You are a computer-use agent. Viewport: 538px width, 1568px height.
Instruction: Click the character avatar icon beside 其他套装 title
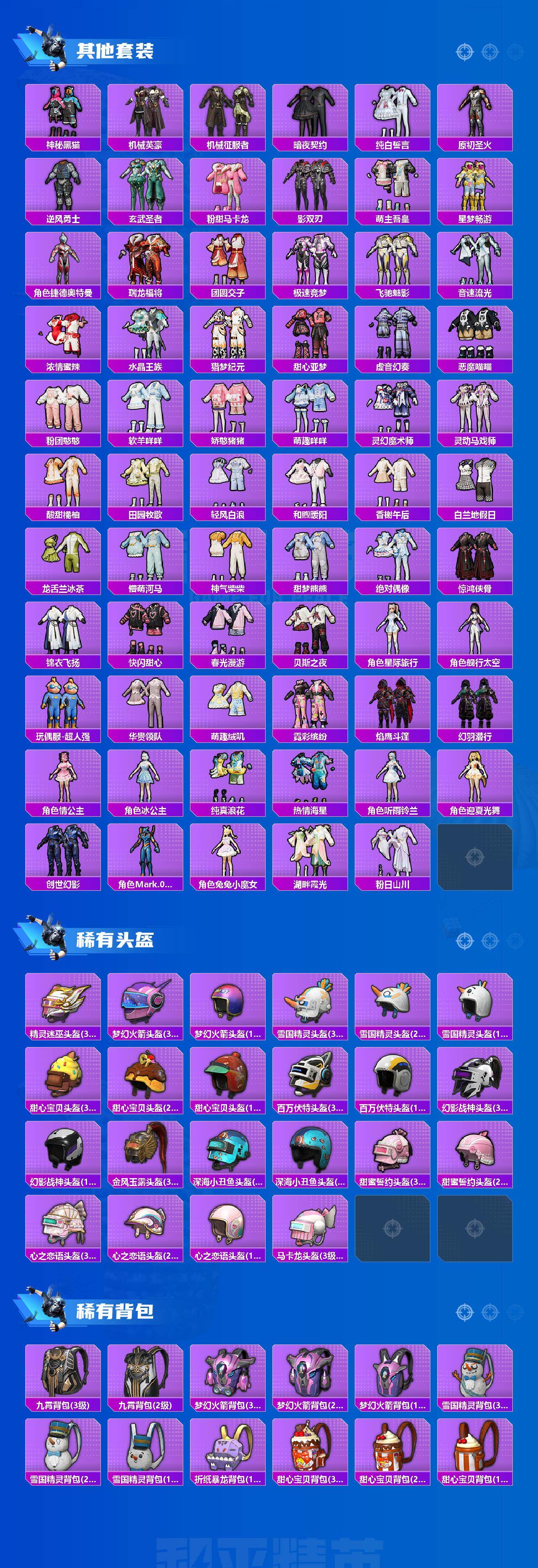tap(55, 47)
